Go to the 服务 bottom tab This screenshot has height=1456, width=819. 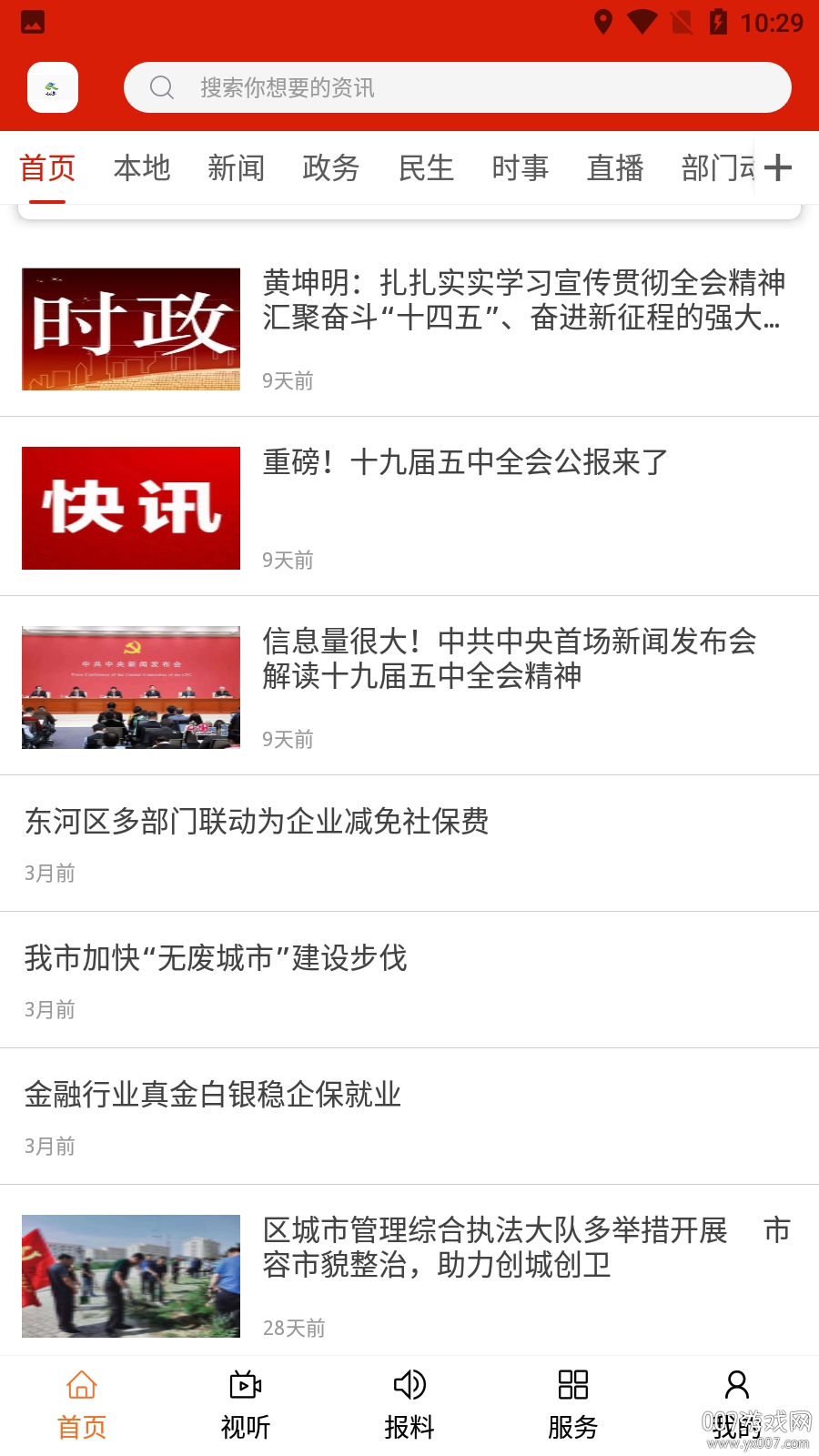pyautogui.click(x=573, y=1405)
